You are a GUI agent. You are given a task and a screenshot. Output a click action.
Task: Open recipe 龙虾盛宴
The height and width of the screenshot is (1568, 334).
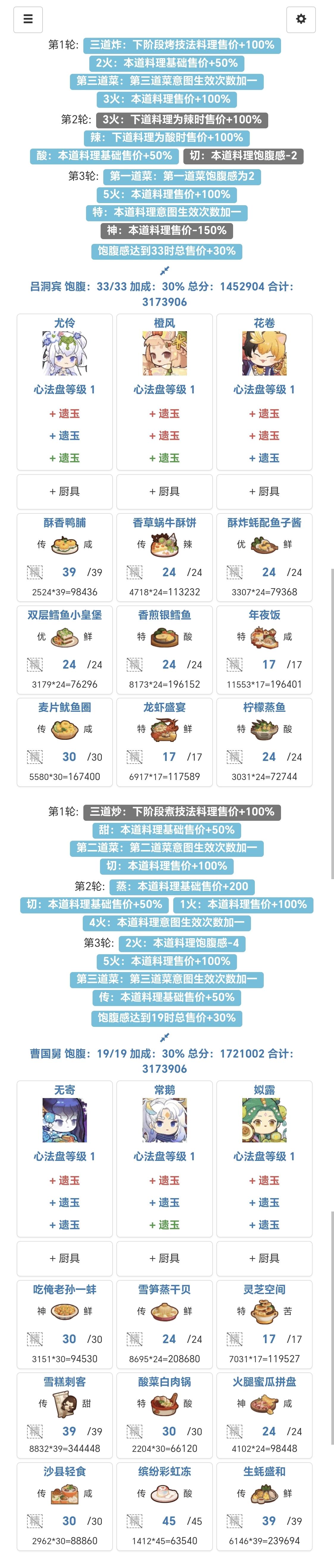tap(164, 742)
